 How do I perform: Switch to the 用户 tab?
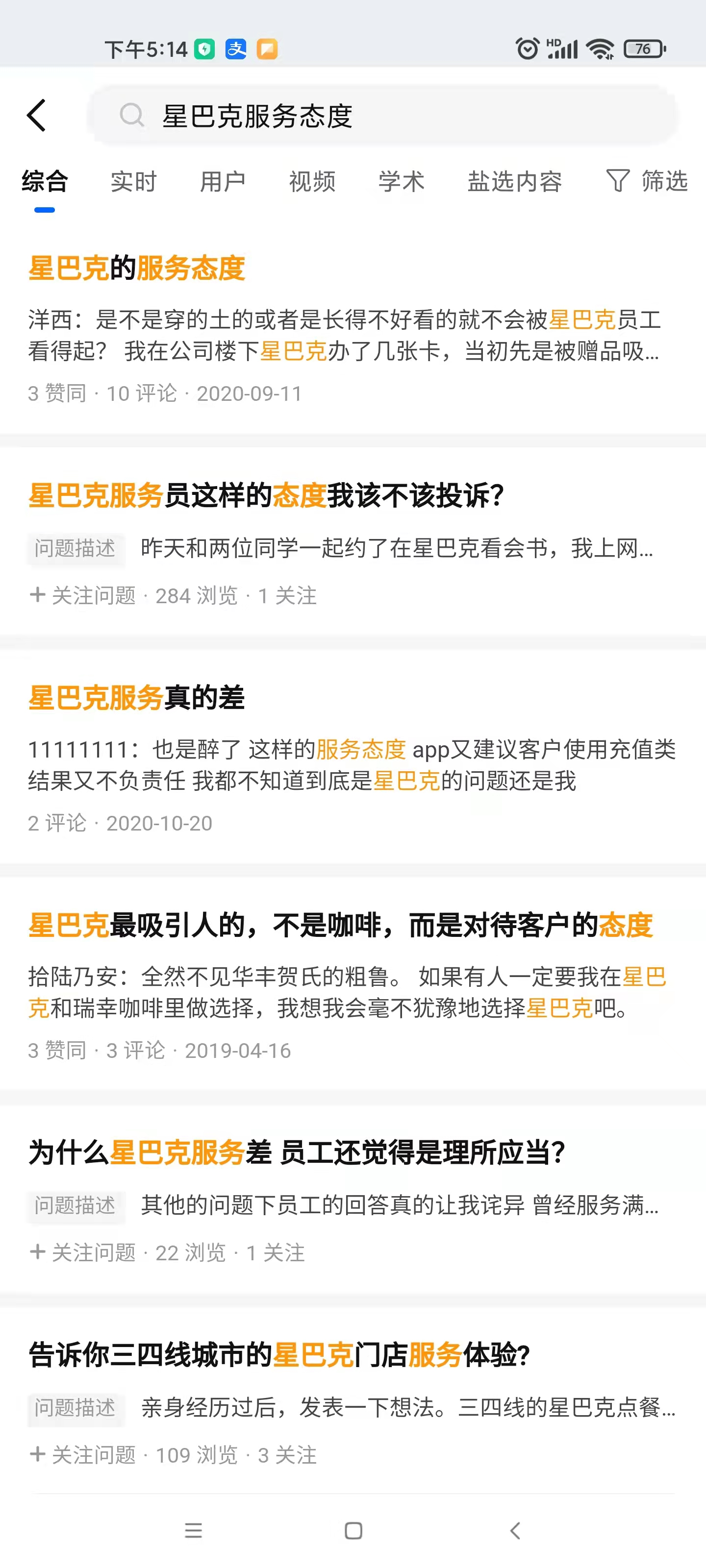222,181
